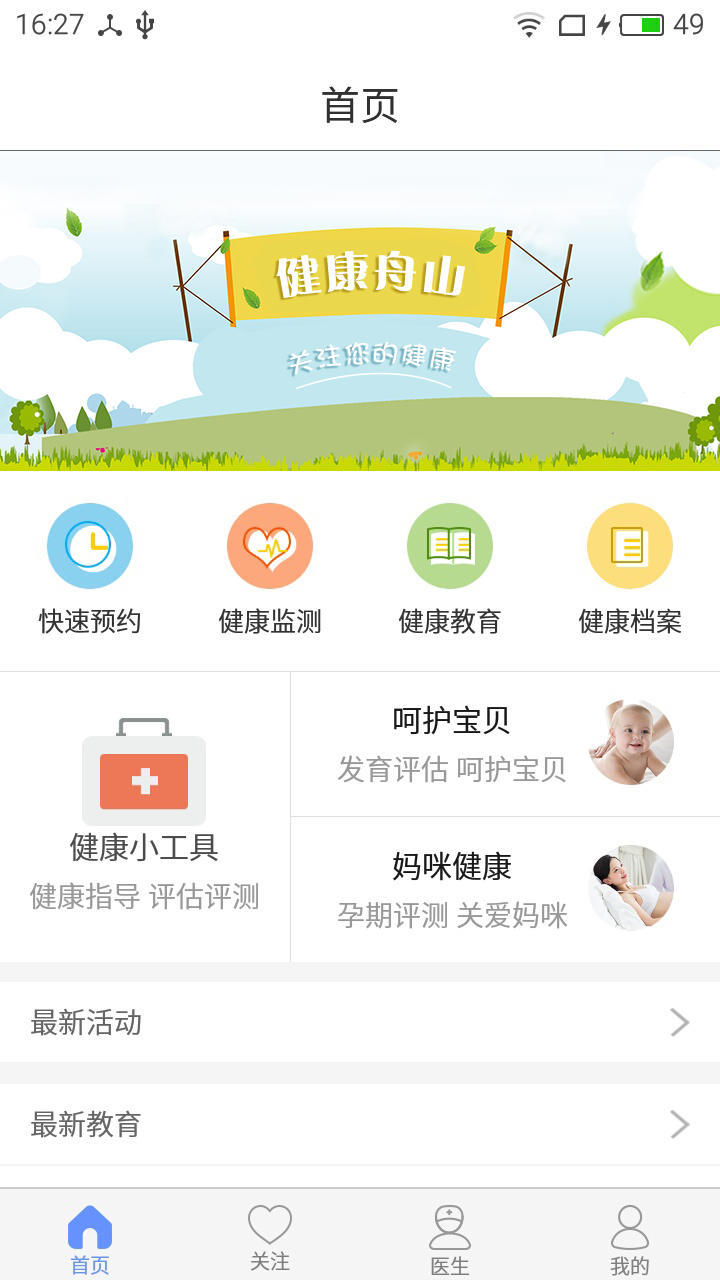720x1280 pixels.
Task: Open 健康监测 health monitoring
Action: 270,568
